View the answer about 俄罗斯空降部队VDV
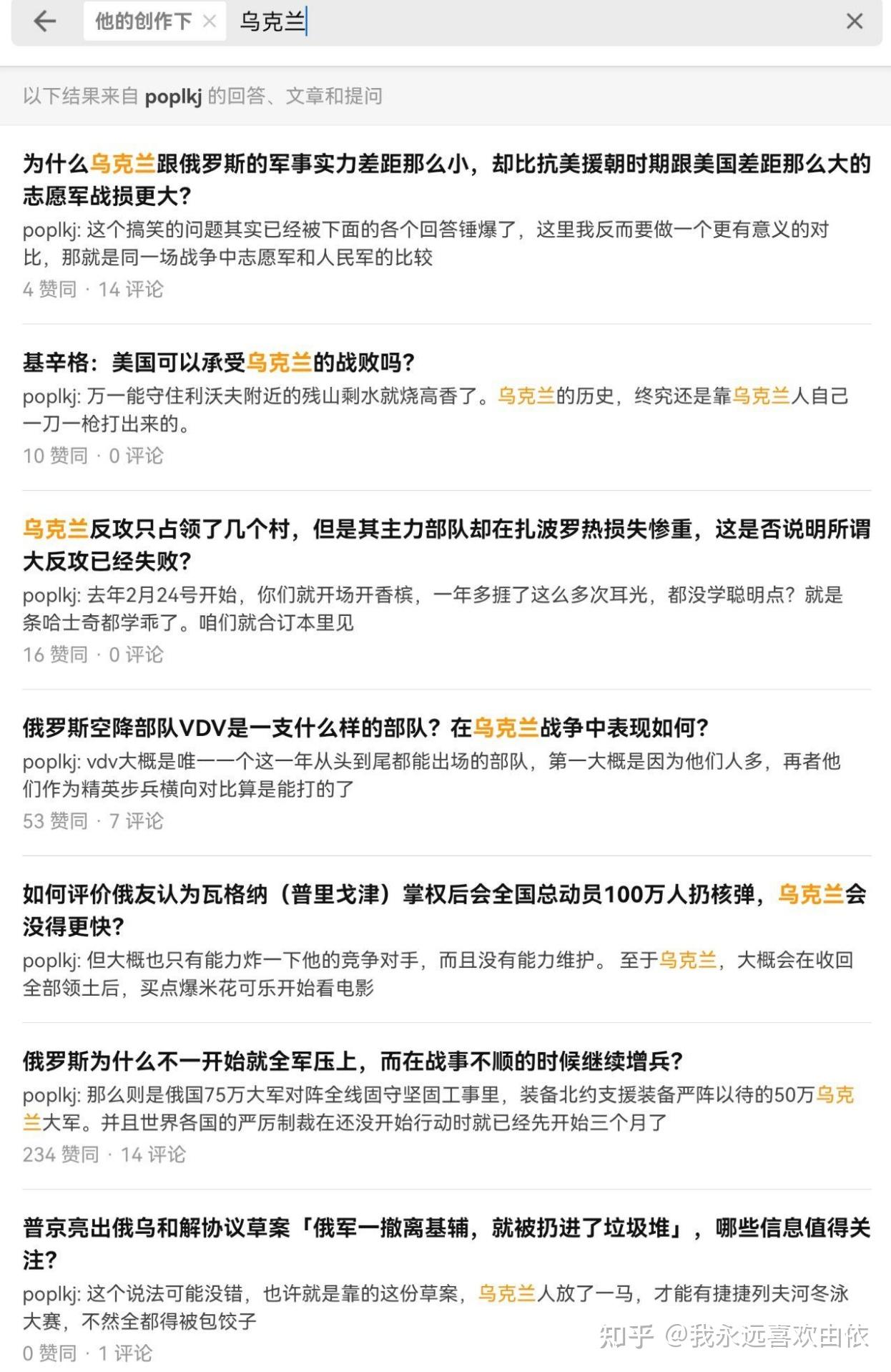Screen dimensions: 891x1372 tap(365, 727)
